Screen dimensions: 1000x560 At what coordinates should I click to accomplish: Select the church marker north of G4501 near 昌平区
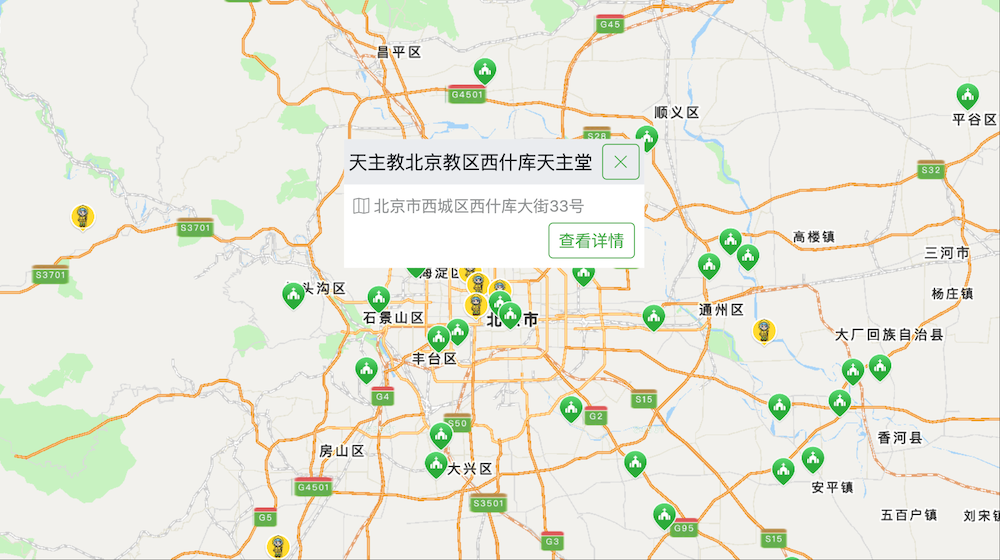(485, 70)
